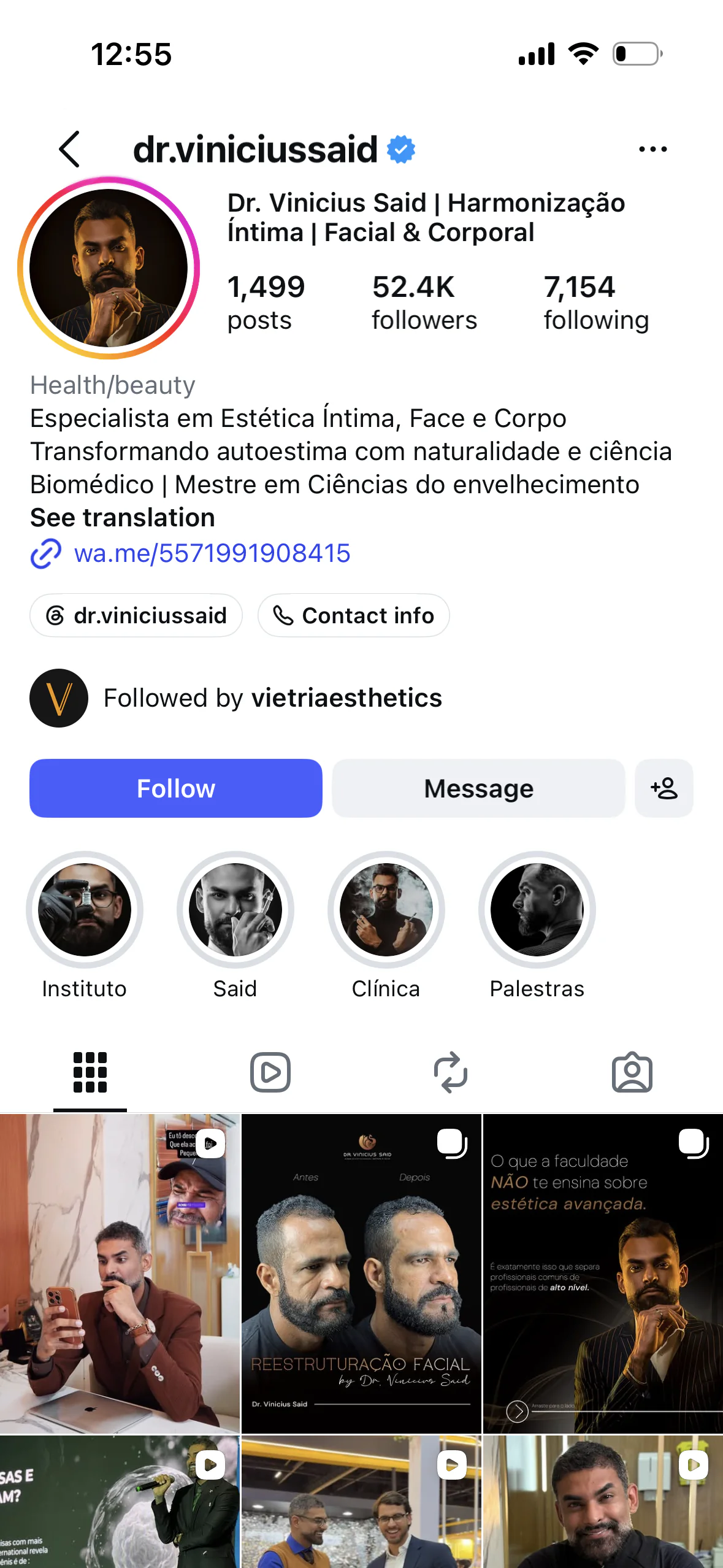723x1568 pixels.
Task: Open the dr.viniciussaid Threads chip
Action: click(136, 615)
